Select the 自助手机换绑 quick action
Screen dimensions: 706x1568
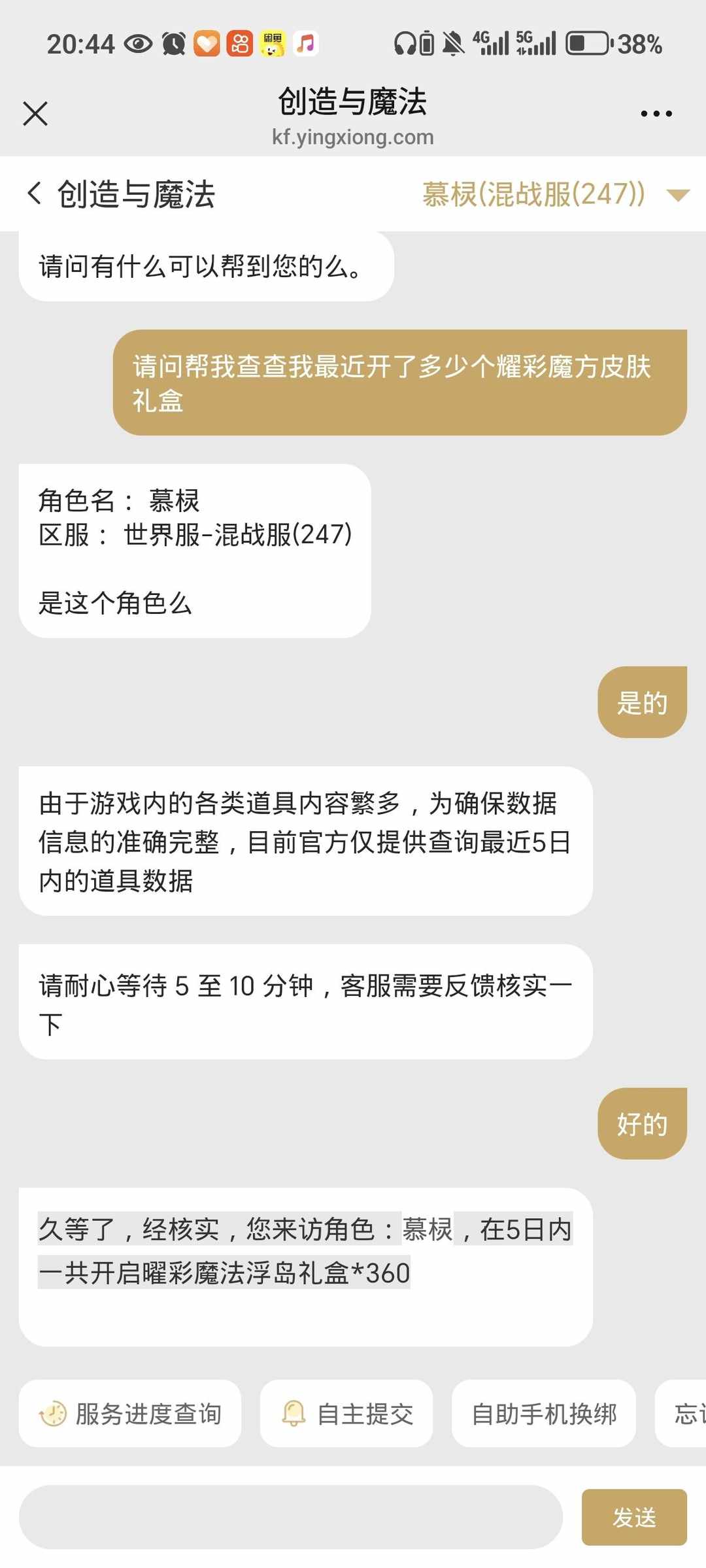tap(545, 1412)
